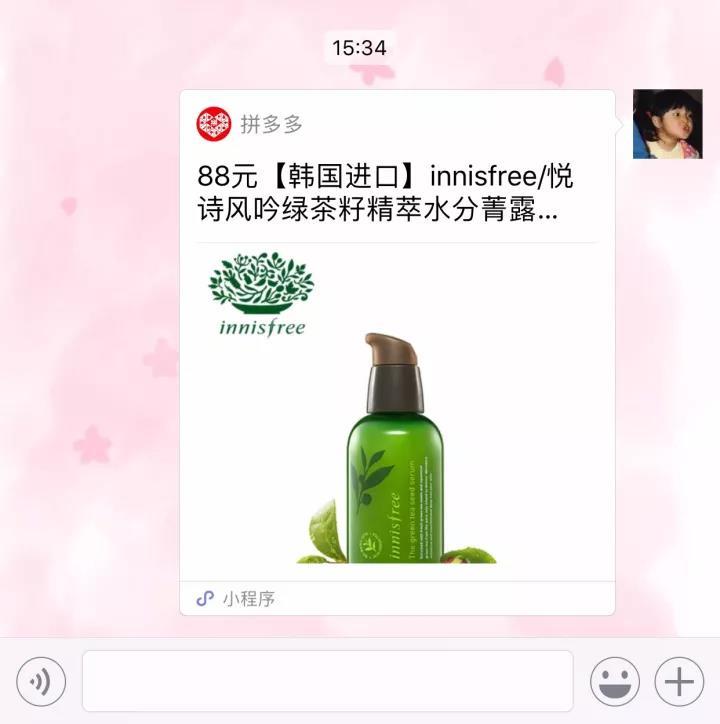Tap the sender's profile avatar
This screenshot has width=720, height=724.
pos(667,124)
